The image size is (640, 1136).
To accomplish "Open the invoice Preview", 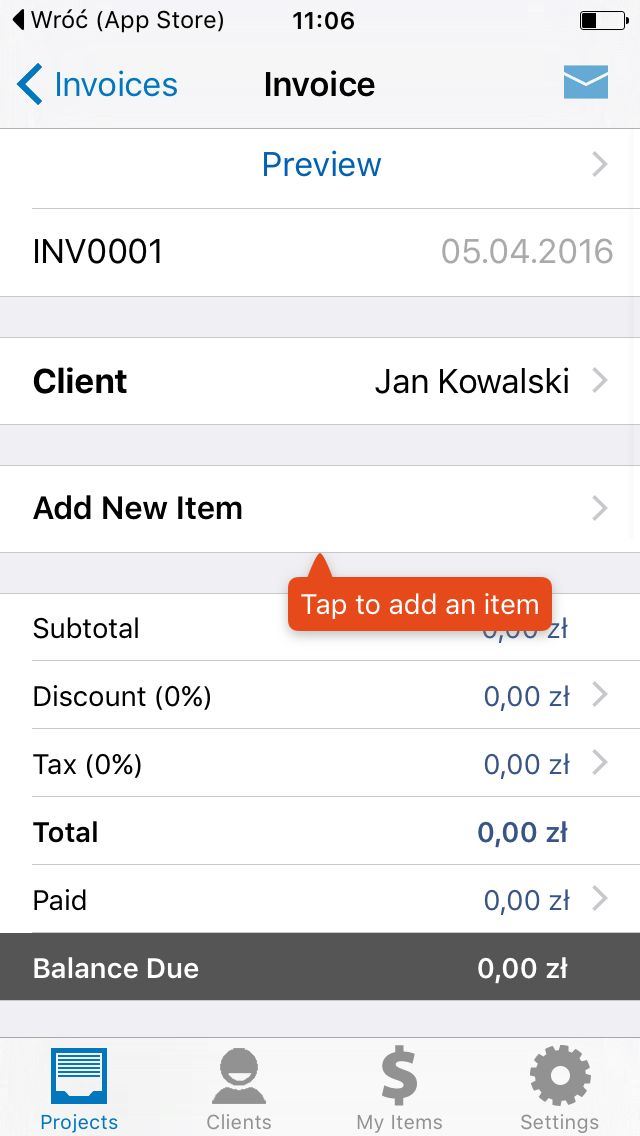I will click(x=320, y=164).
